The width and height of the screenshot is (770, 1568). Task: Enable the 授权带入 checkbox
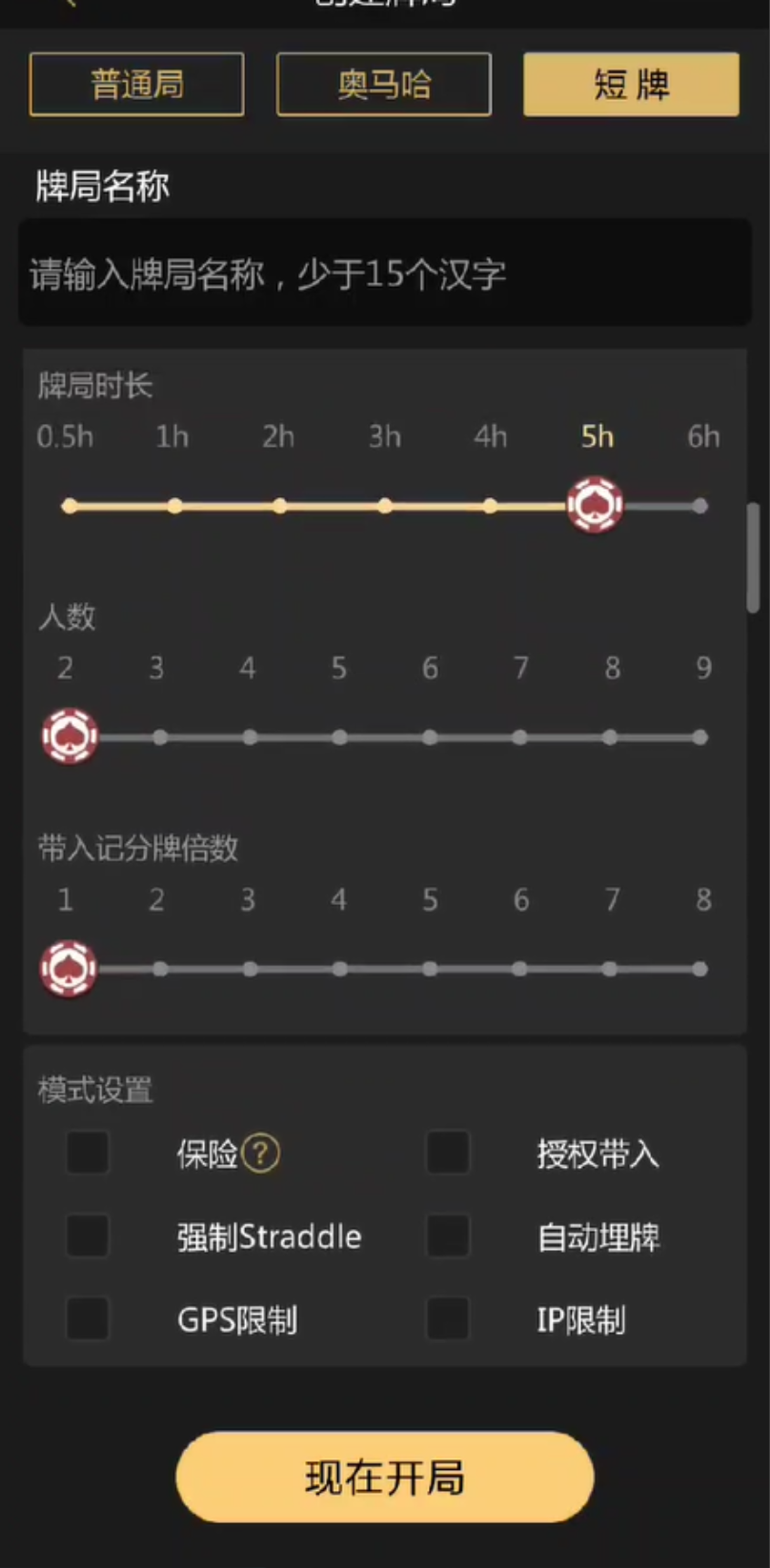tap(448, 1154)
